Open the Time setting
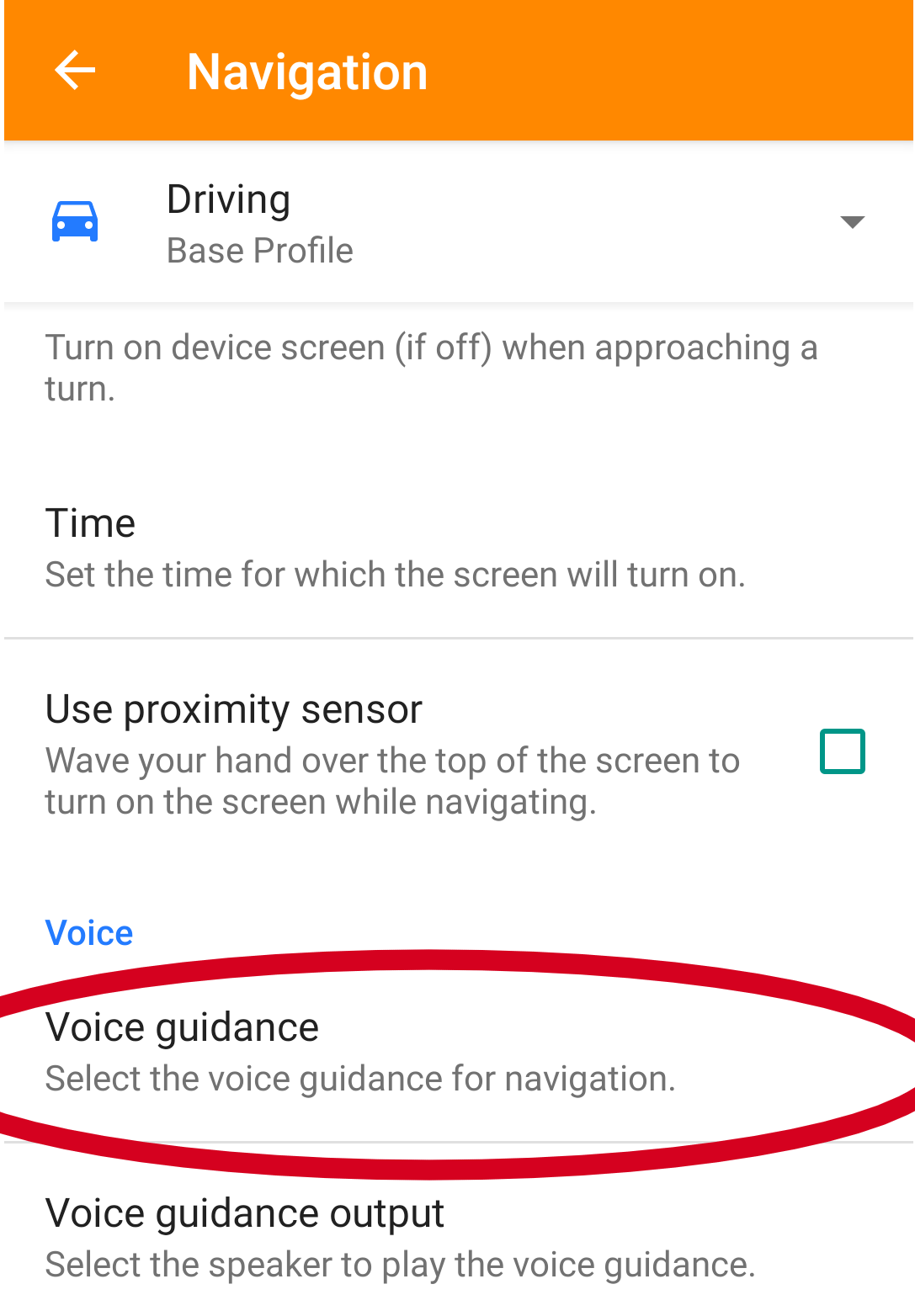915x1316 pixels. (x=459, y=547)
